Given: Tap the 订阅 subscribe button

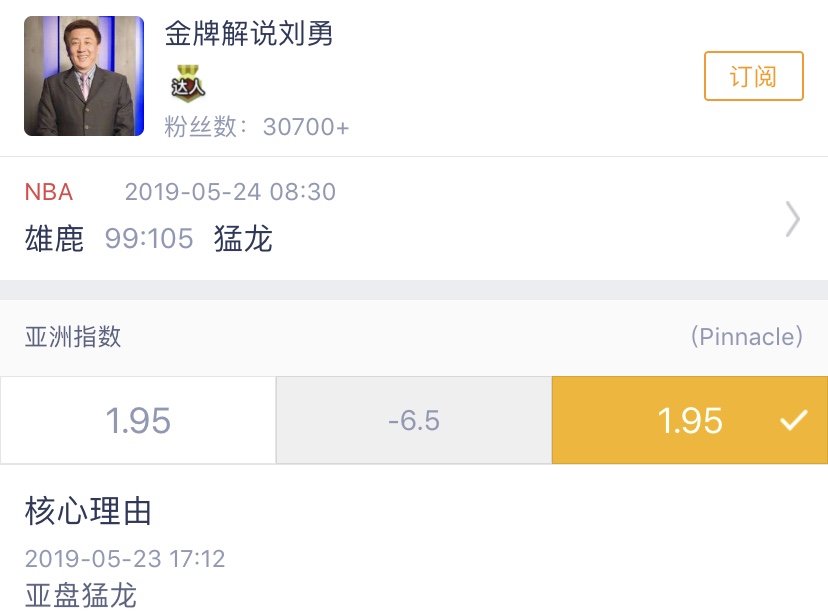Looking at the screenshot, I should point(753,77).
